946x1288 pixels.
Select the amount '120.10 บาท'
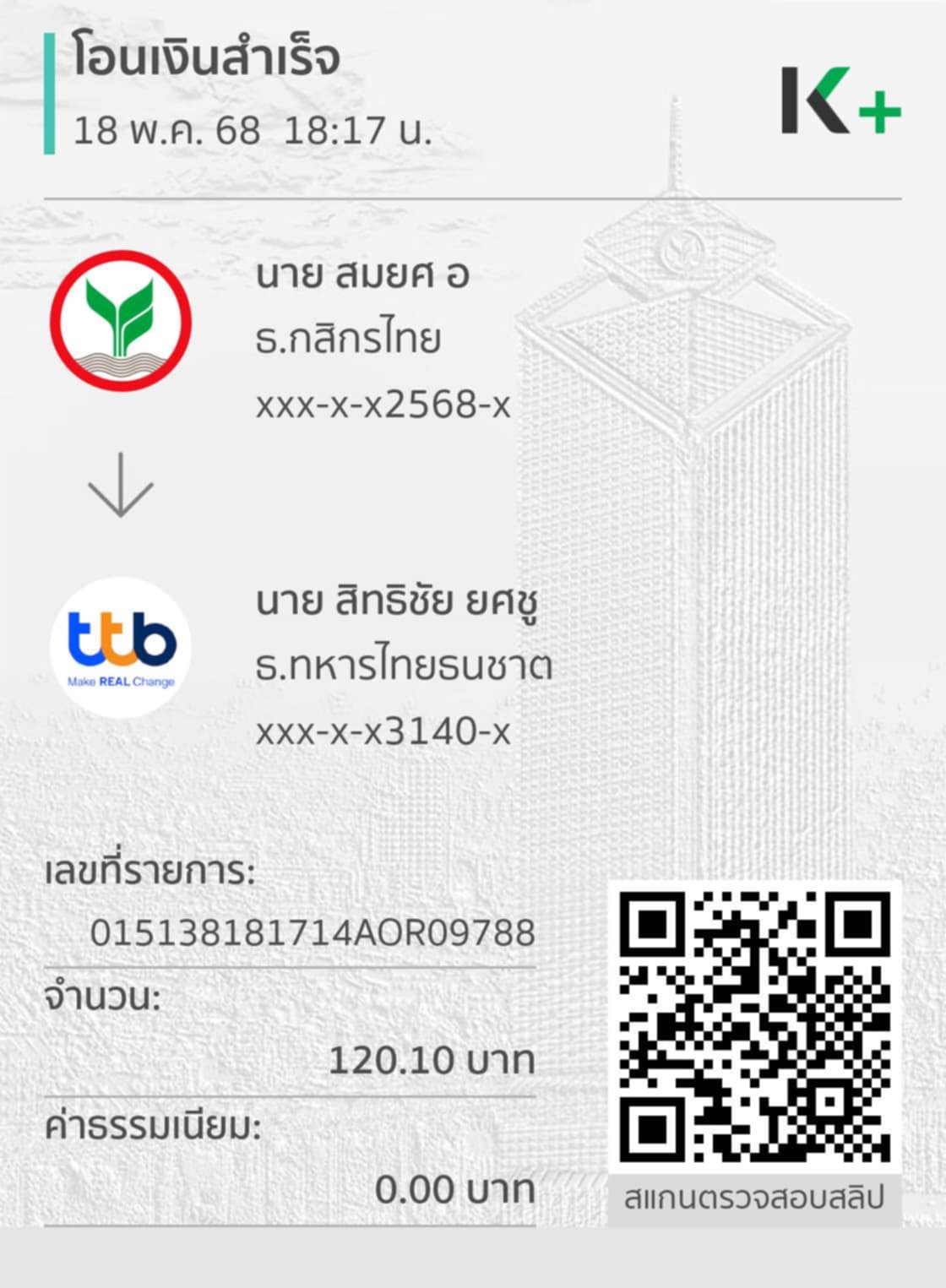click(431, 1060)
